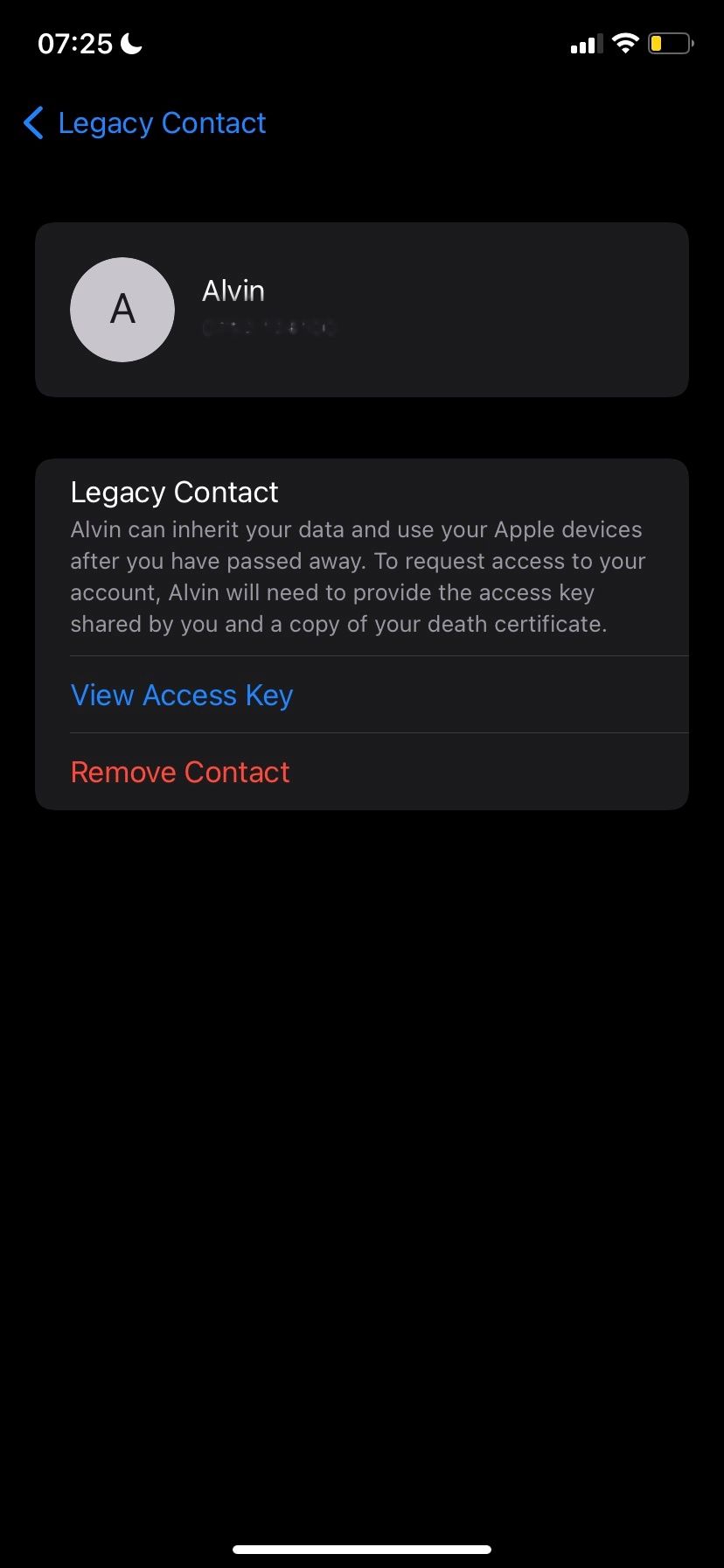
Task: Click the Wi-Fi status icon
Action: click(626, 43)
